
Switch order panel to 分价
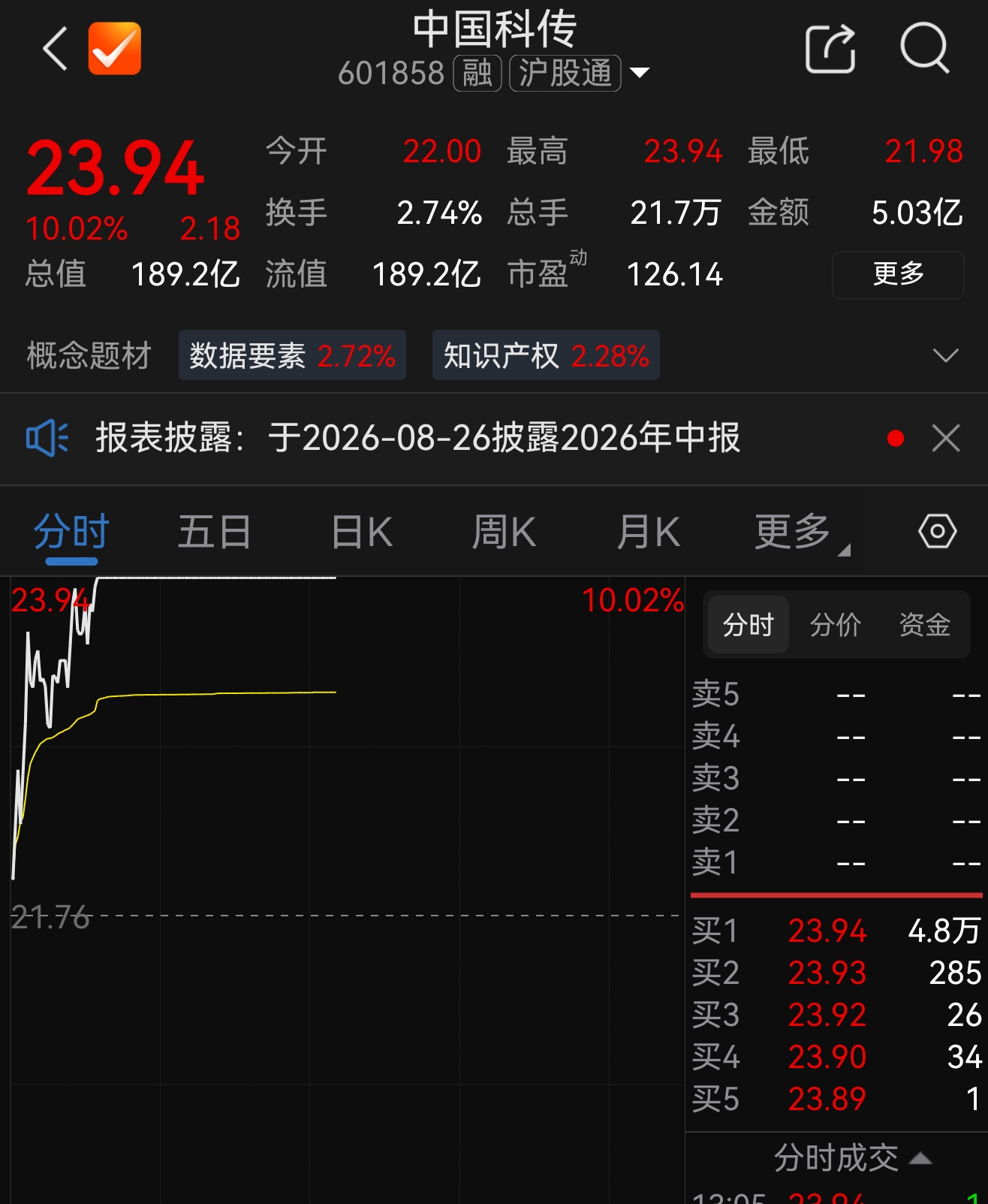point(836,625)
